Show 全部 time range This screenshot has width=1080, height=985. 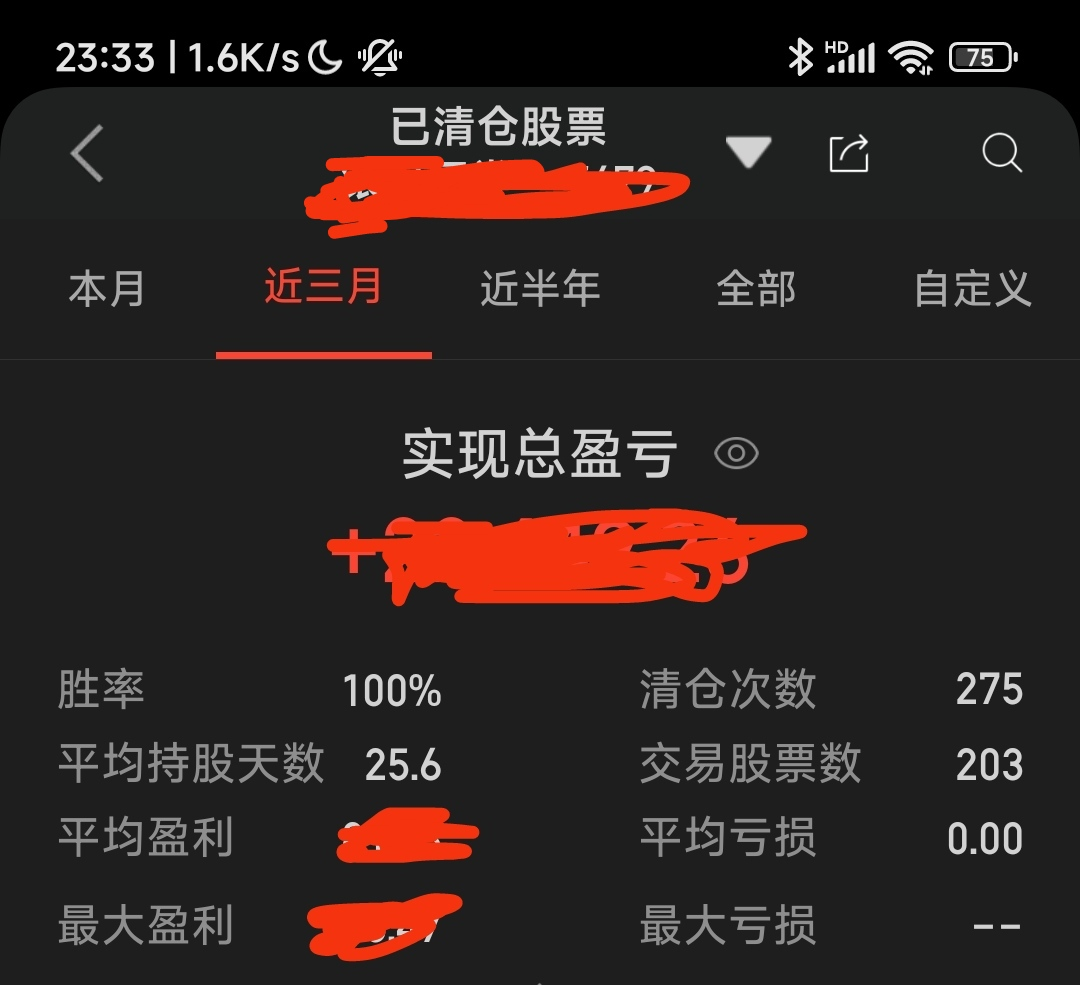(756, 289)
